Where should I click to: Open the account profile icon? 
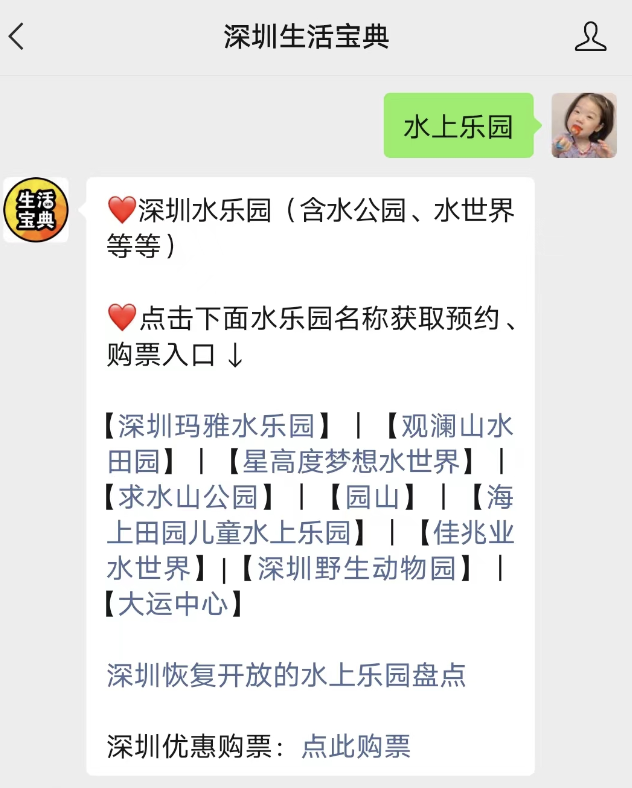click(590, 38)
